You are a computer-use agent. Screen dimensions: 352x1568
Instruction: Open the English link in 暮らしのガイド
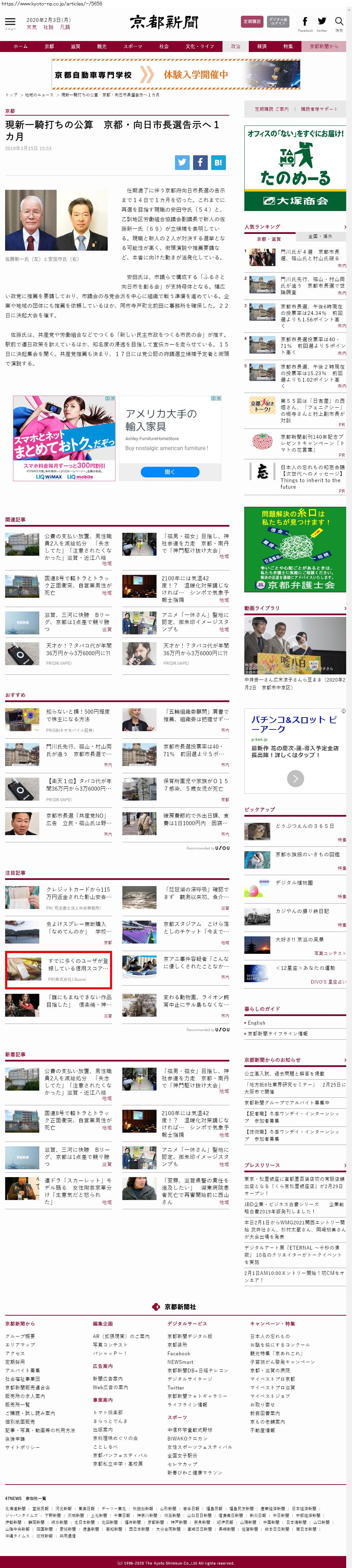[x=257, y=1023]
